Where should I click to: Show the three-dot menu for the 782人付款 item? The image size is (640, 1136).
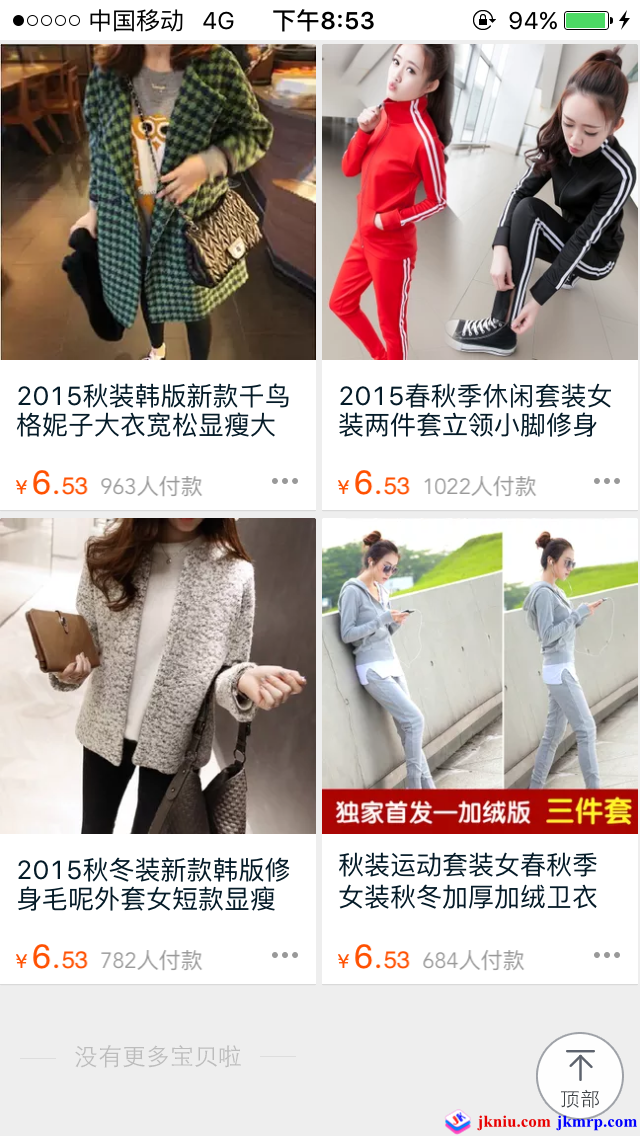[285, 955]
